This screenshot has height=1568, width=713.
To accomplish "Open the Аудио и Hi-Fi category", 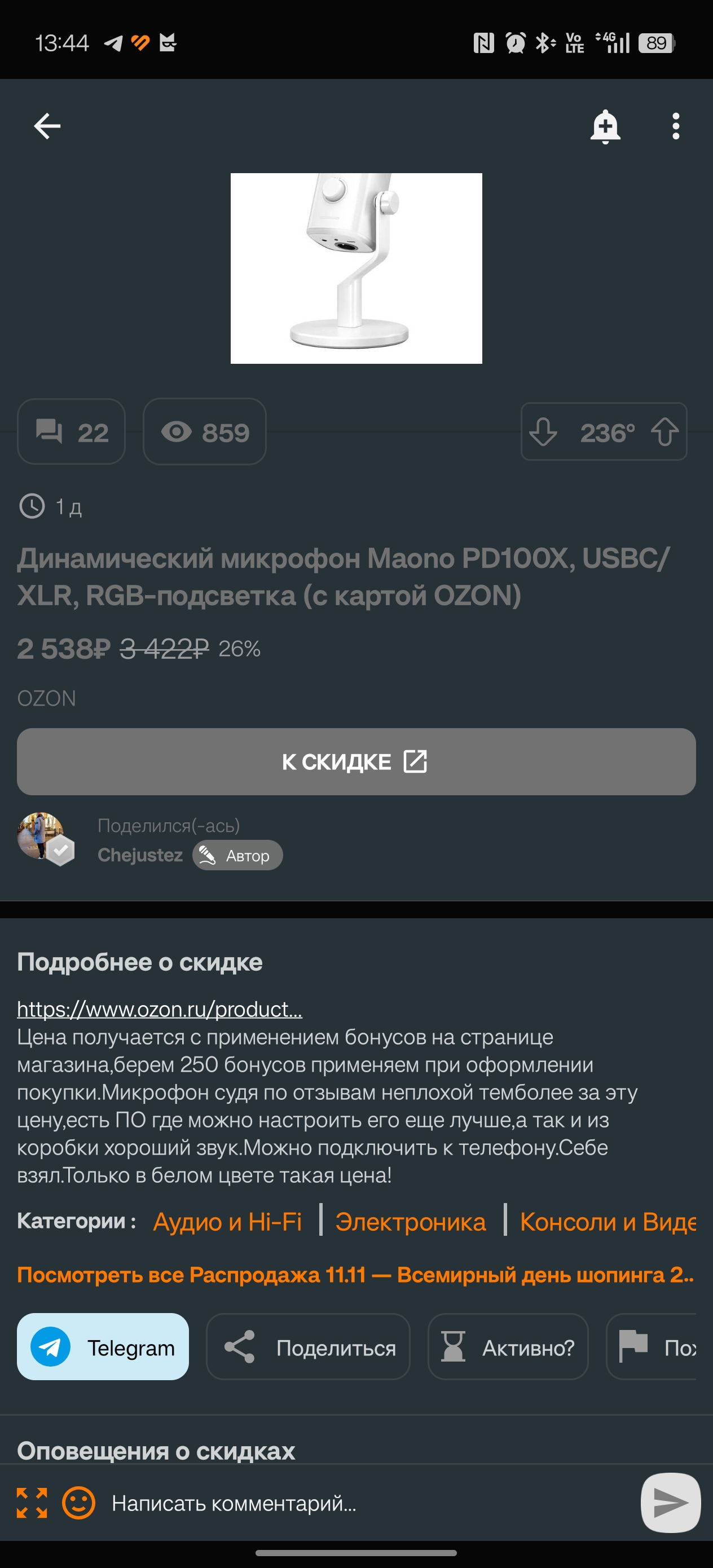I will 227,1222.
